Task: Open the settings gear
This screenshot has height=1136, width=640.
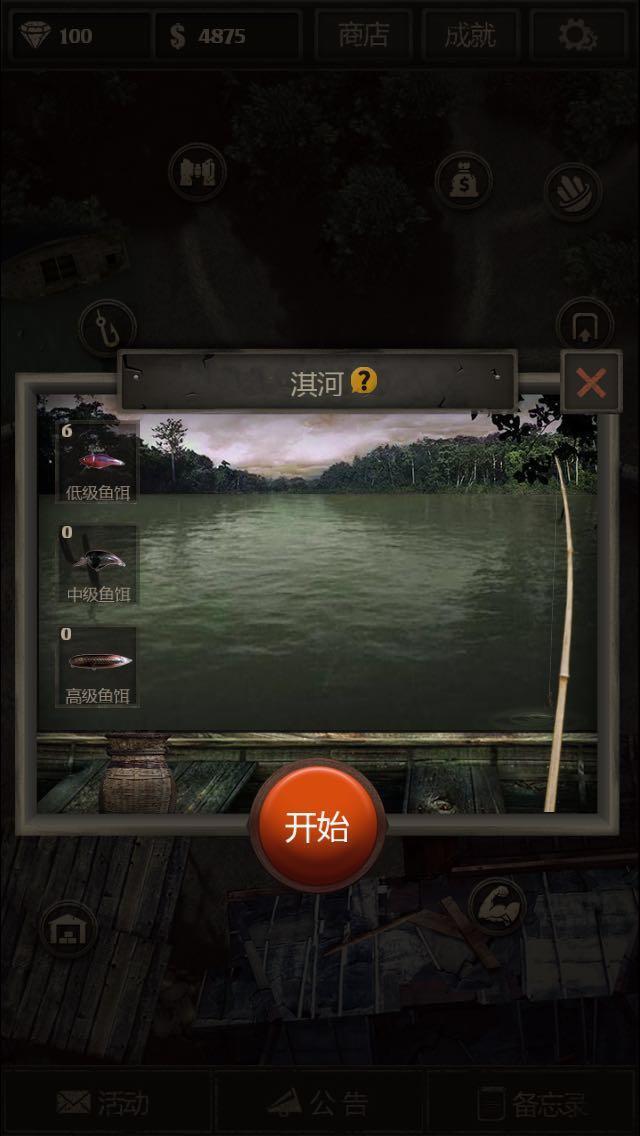Action: tap(578, 35)
